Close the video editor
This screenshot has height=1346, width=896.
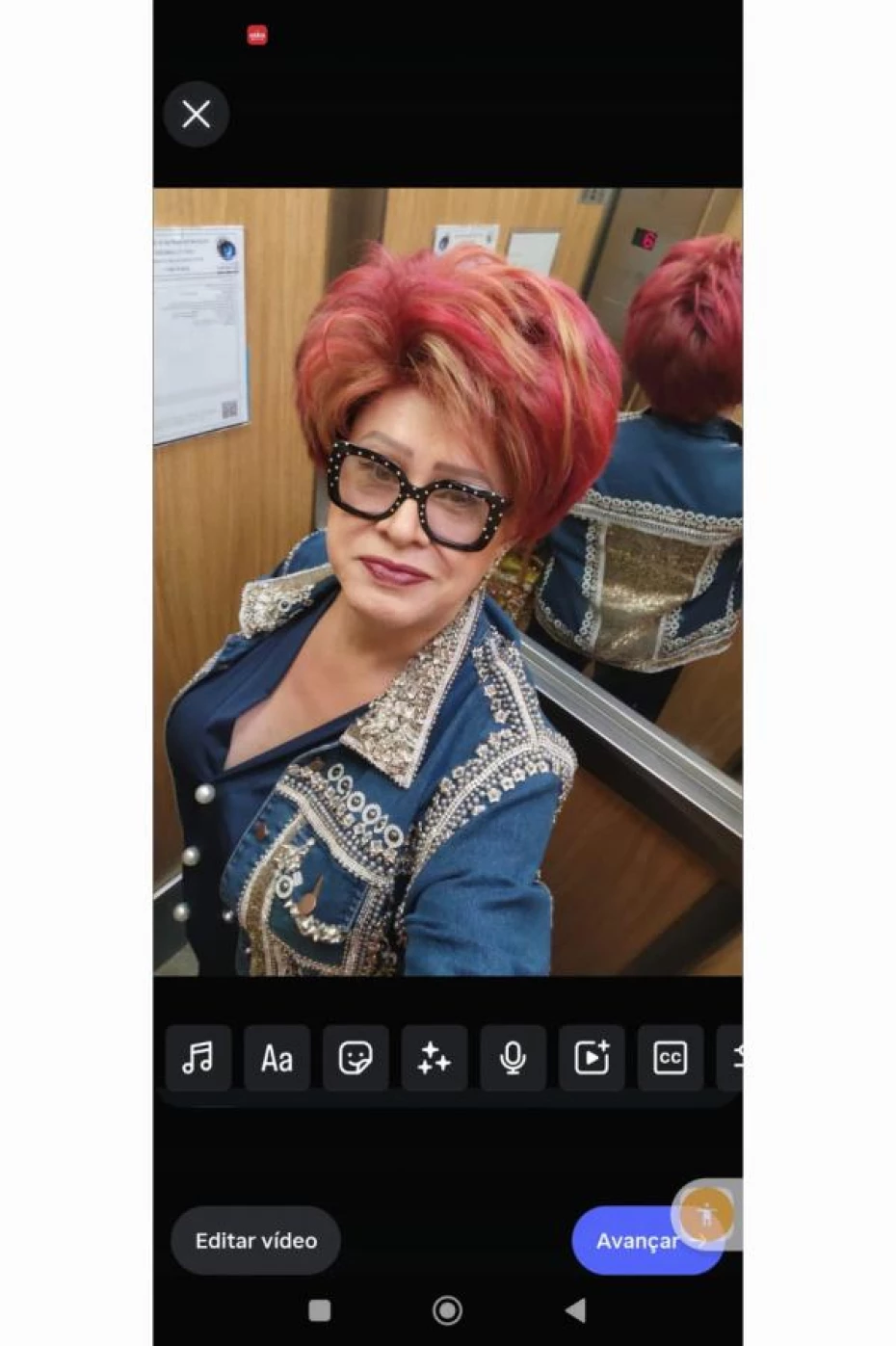point(197,115)
